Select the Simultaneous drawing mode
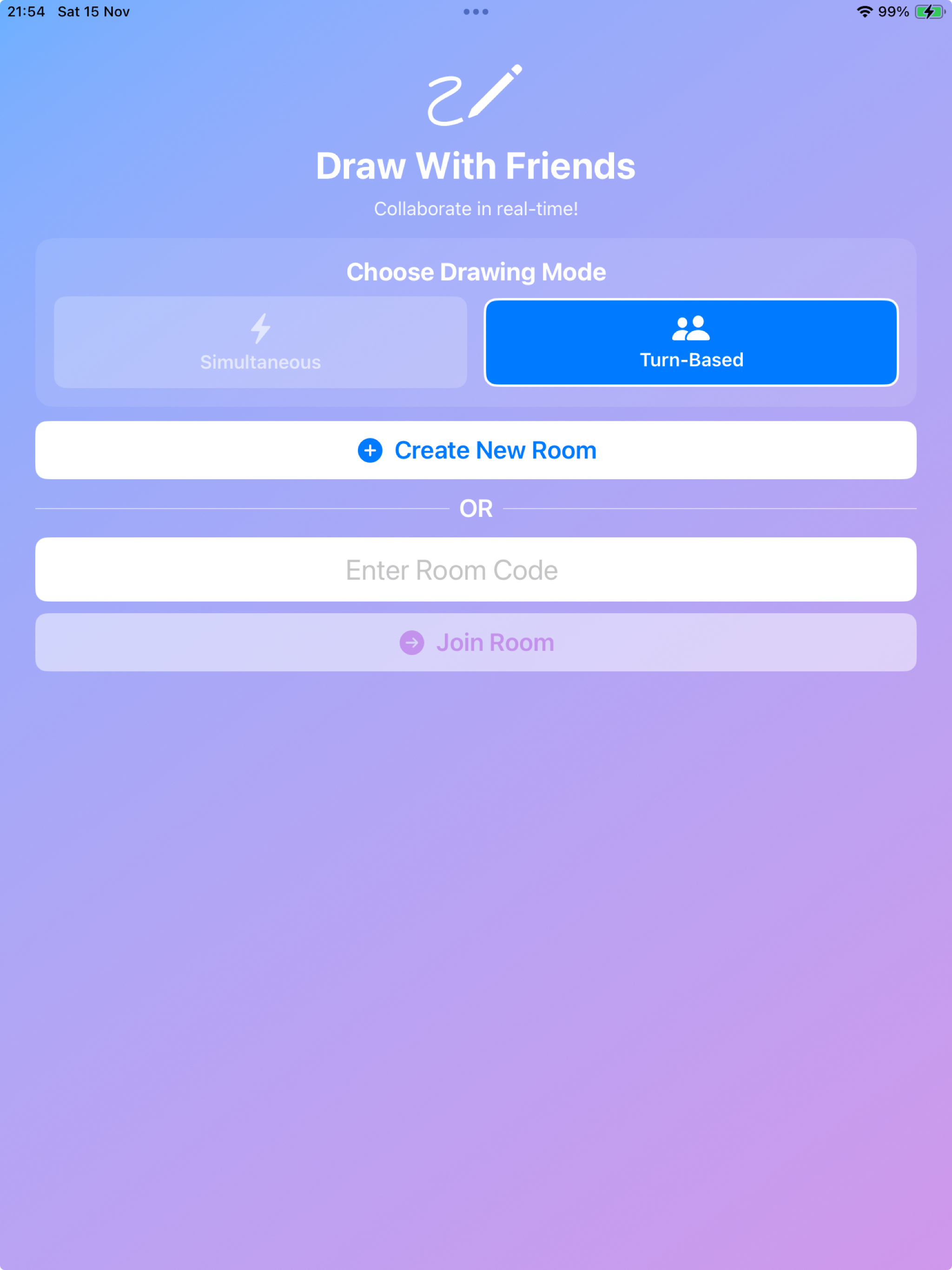952x1270 pixels. click(260, 342)
